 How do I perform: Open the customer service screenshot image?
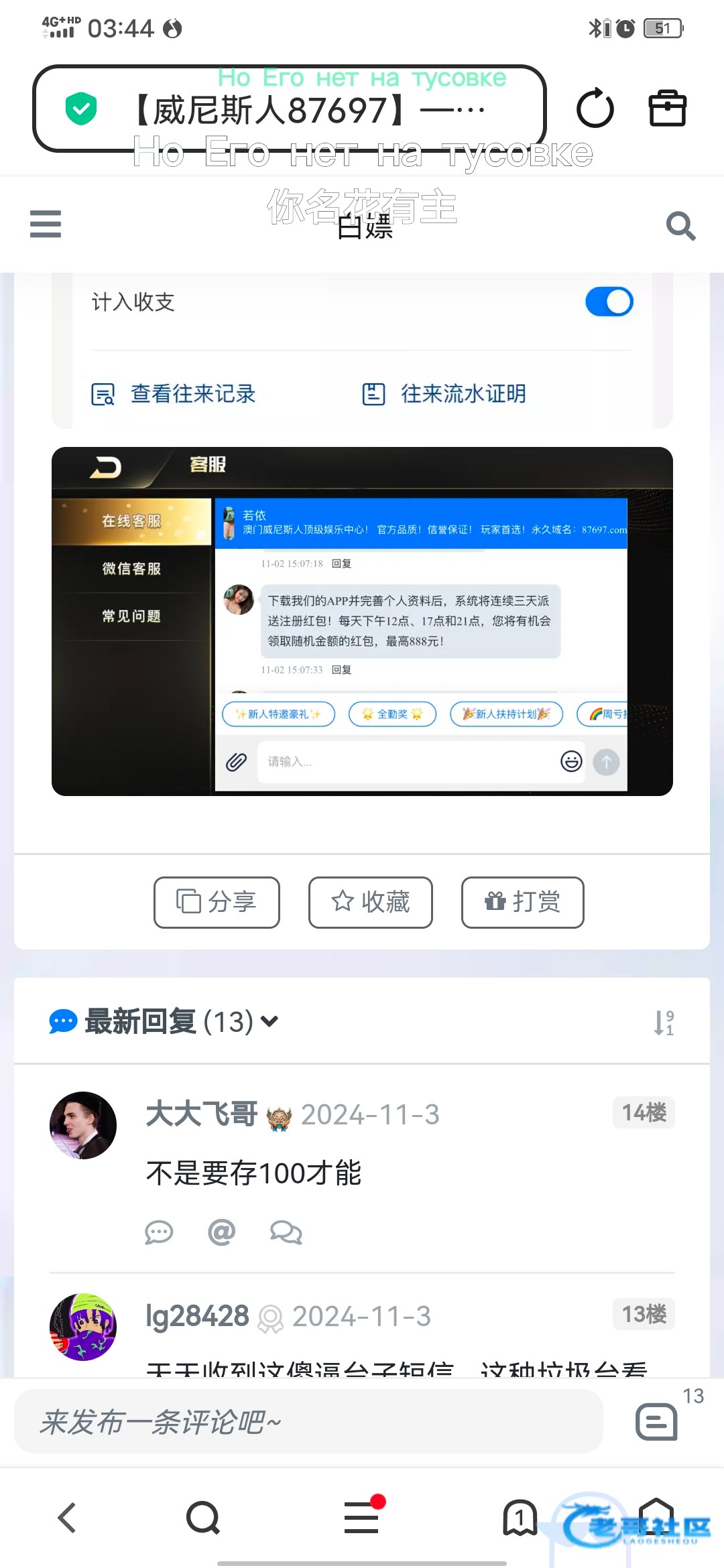pyautogui.click(x=362, y=621)
